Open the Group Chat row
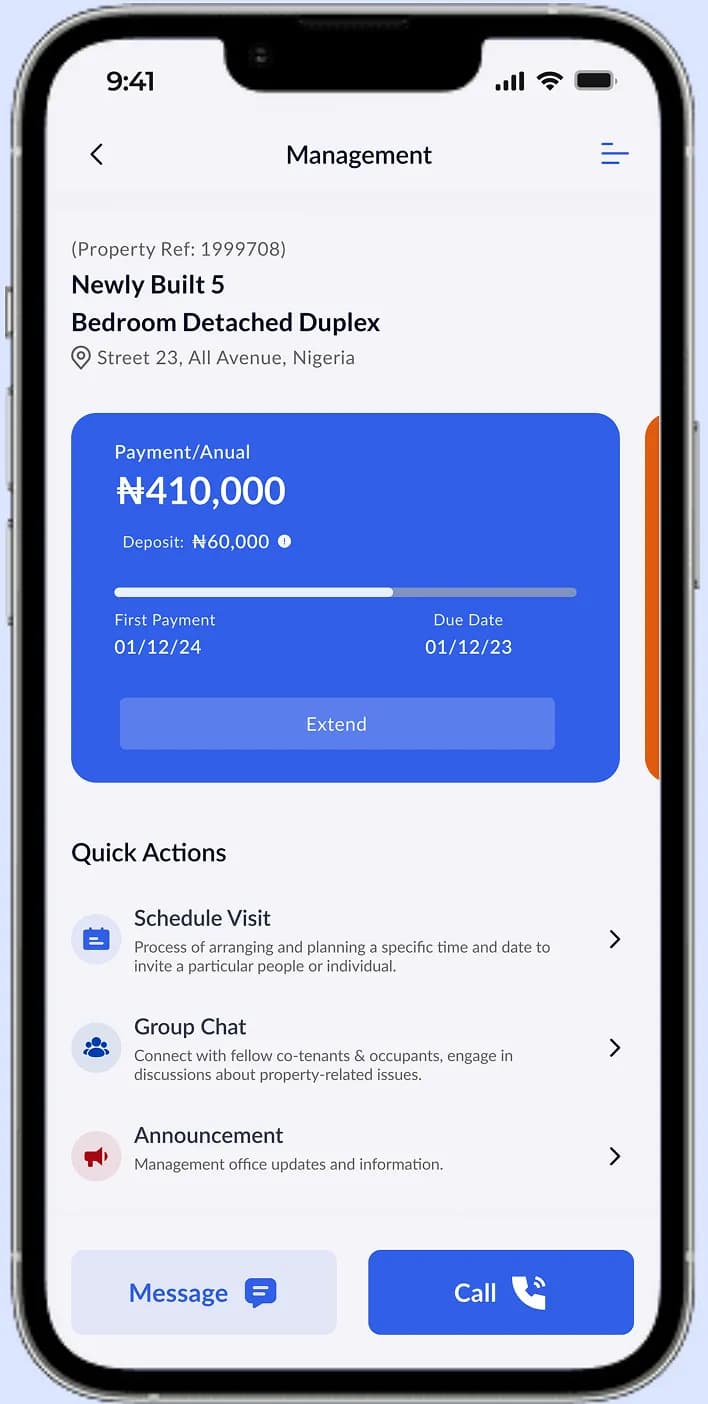Viewport: 708px width, 1404px height. tap(345, 1048)
